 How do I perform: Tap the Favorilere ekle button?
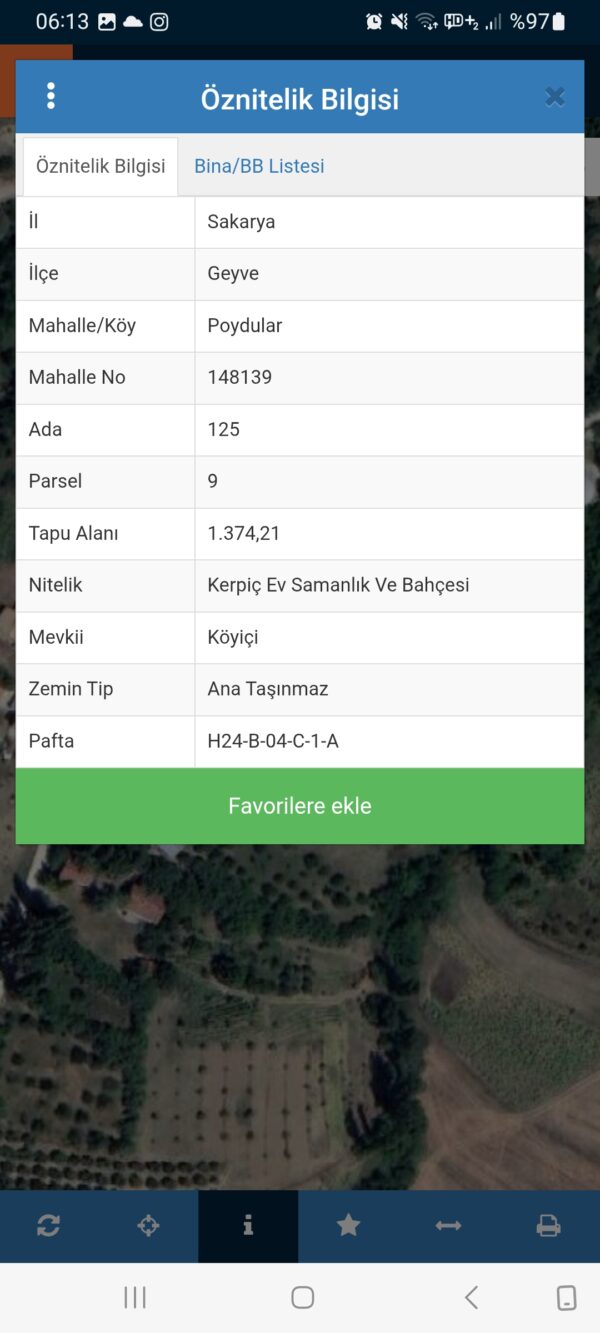(300, 806)
